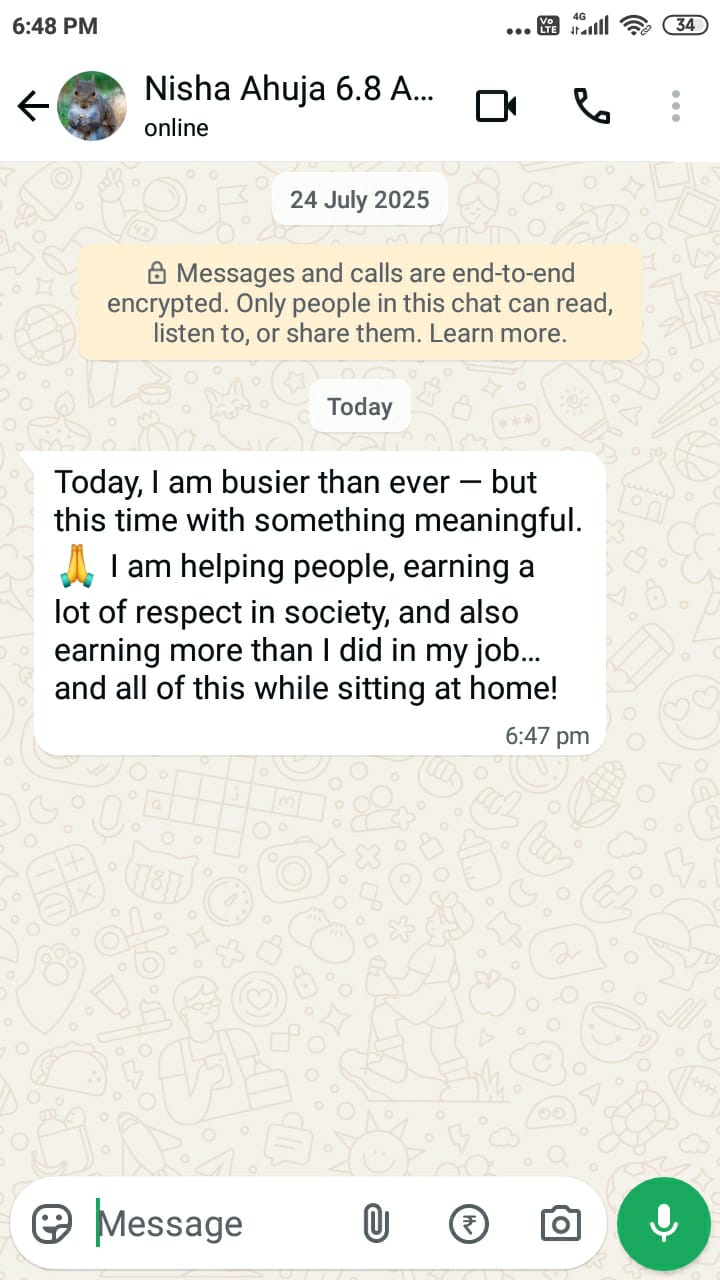Start a voice call from the chat header

pos(592,104)
